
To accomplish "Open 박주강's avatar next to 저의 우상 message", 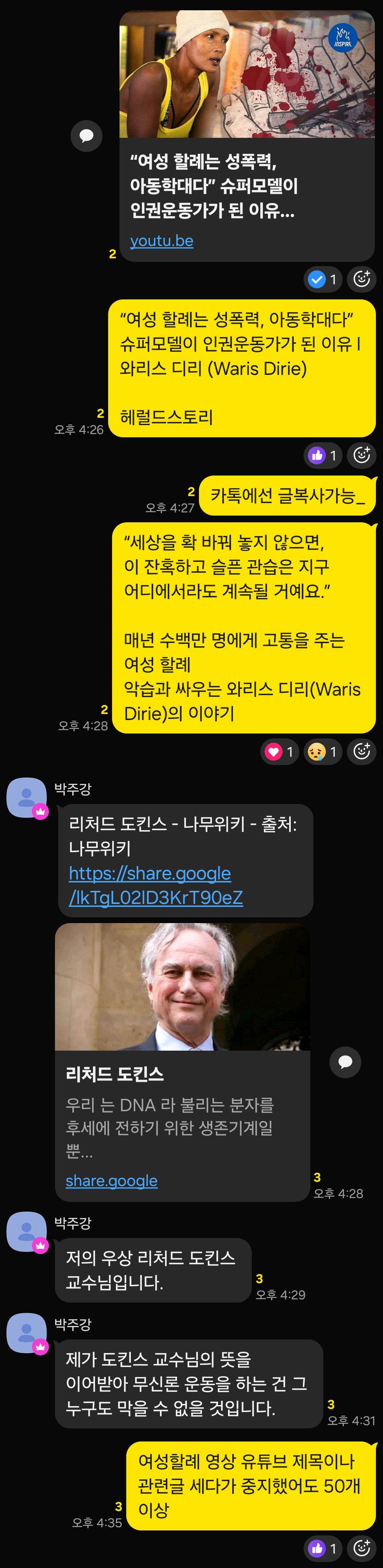I will [x=26, y=1231].
